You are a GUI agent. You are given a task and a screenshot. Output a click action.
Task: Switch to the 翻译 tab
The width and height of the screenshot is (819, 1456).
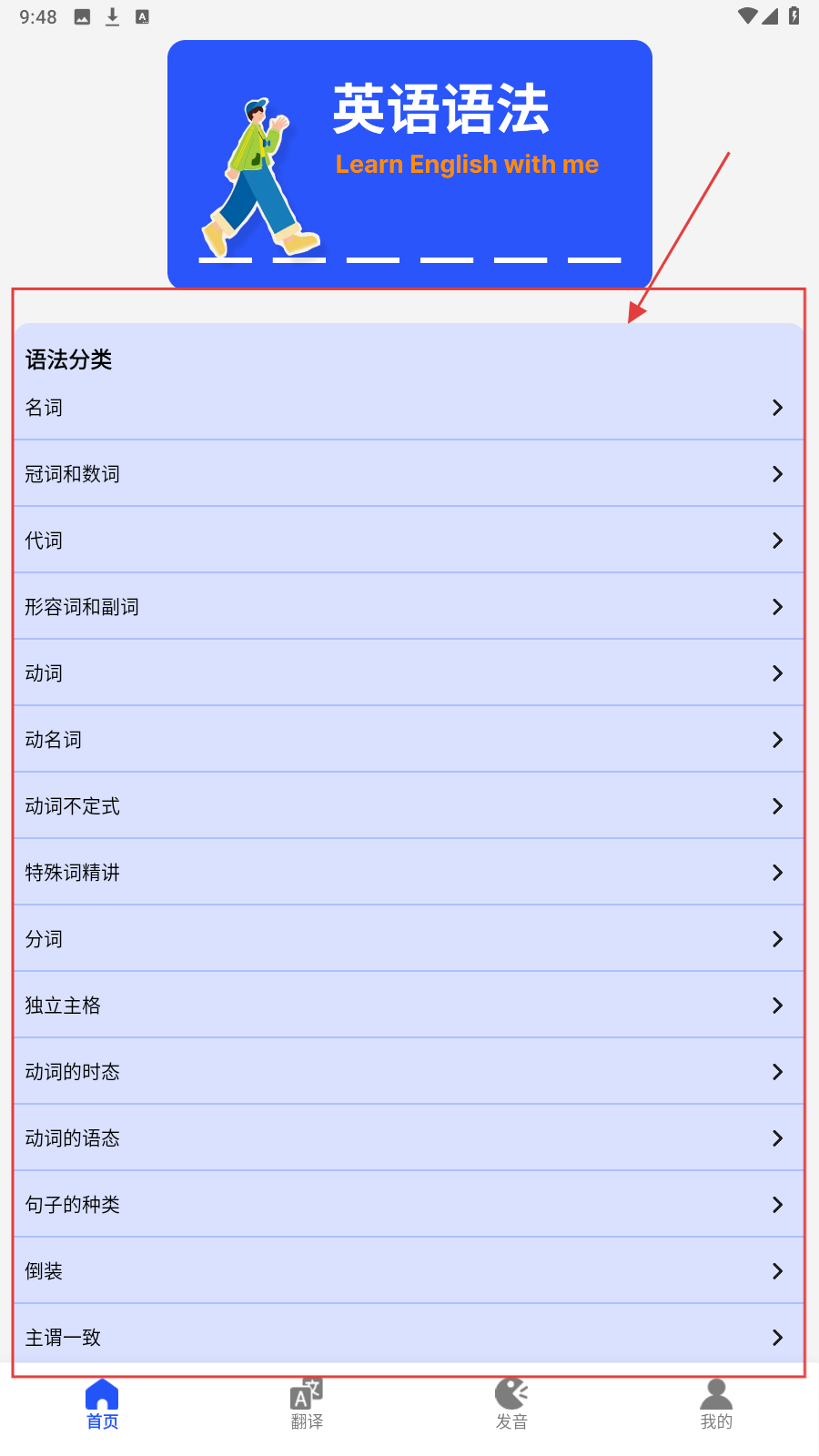[x=307, y=1405]
